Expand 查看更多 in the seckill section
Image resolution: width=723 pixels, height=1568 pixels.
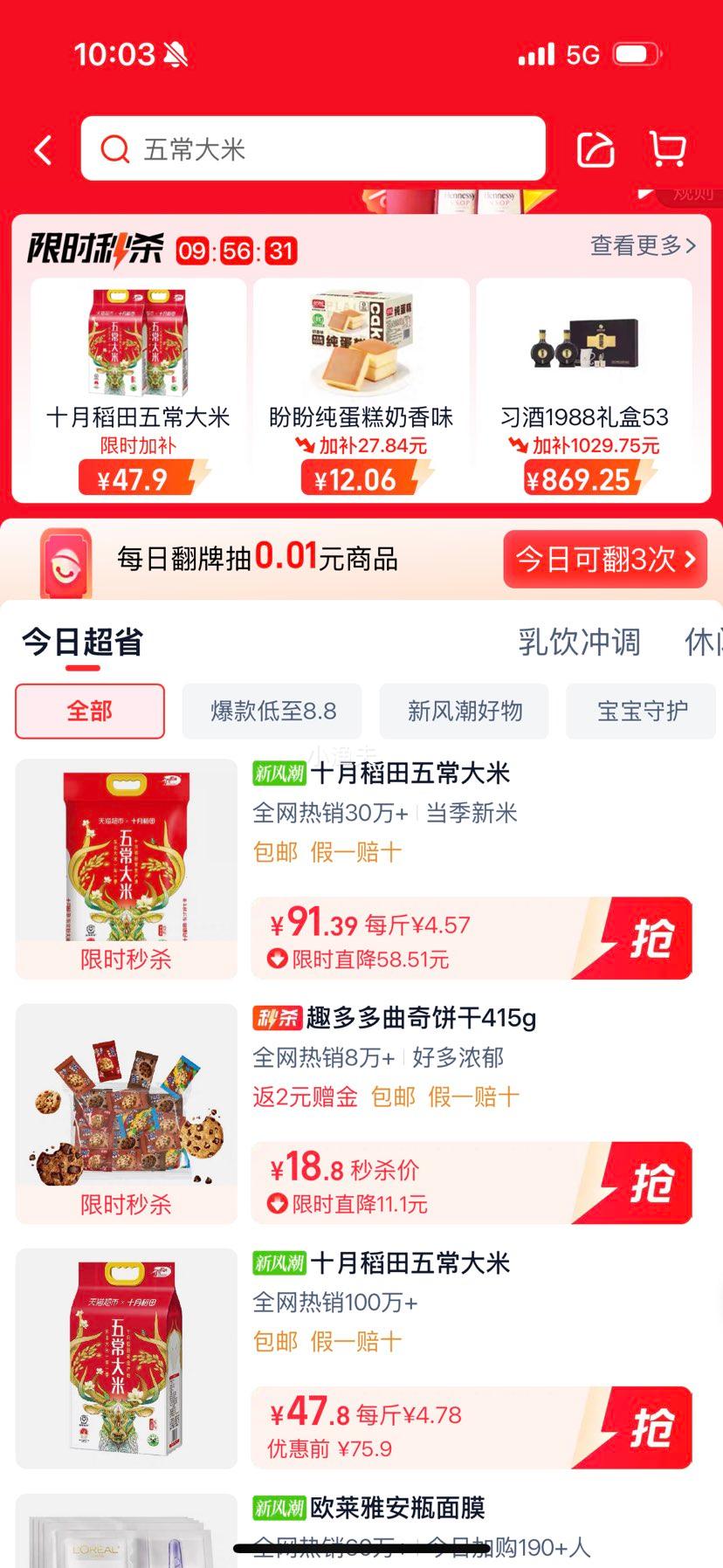642,247
